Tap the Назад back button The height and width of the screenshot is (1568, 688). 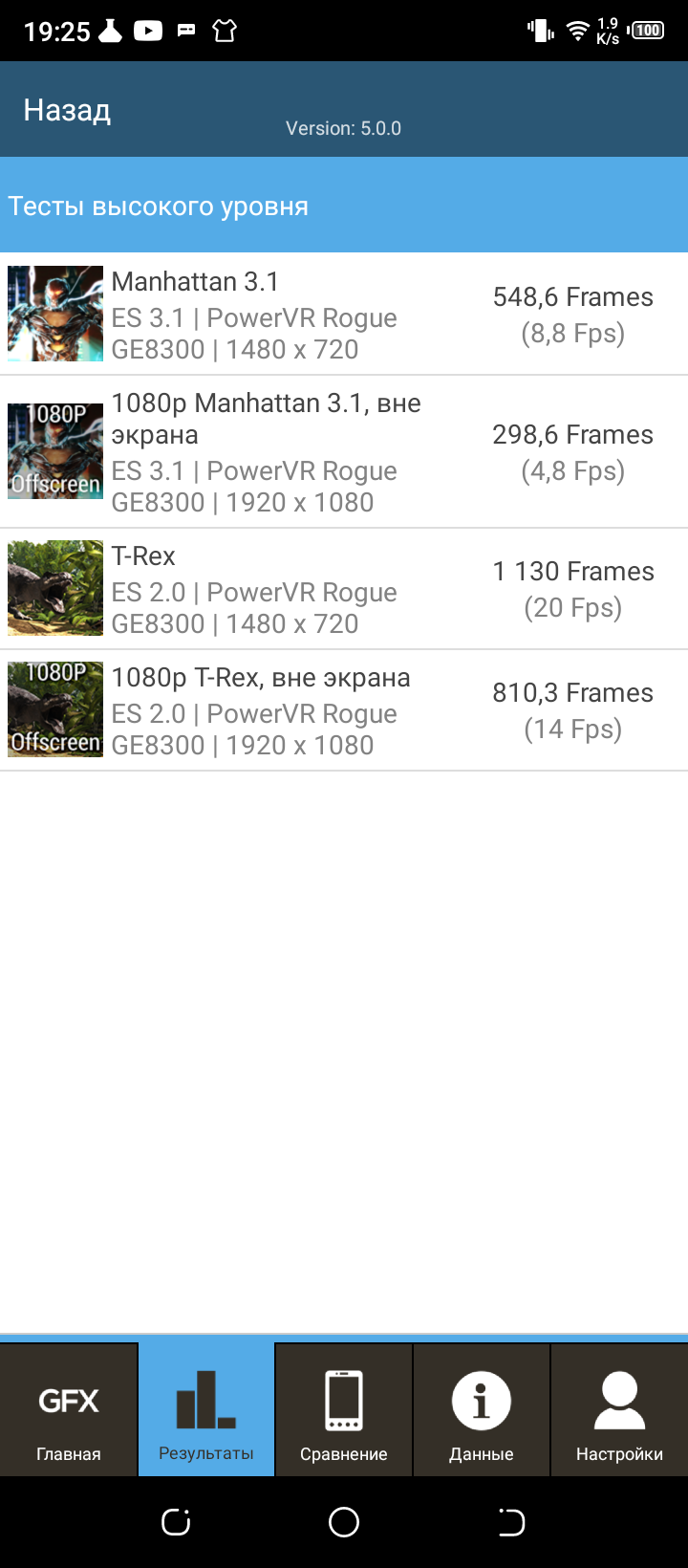coord(67,111)
